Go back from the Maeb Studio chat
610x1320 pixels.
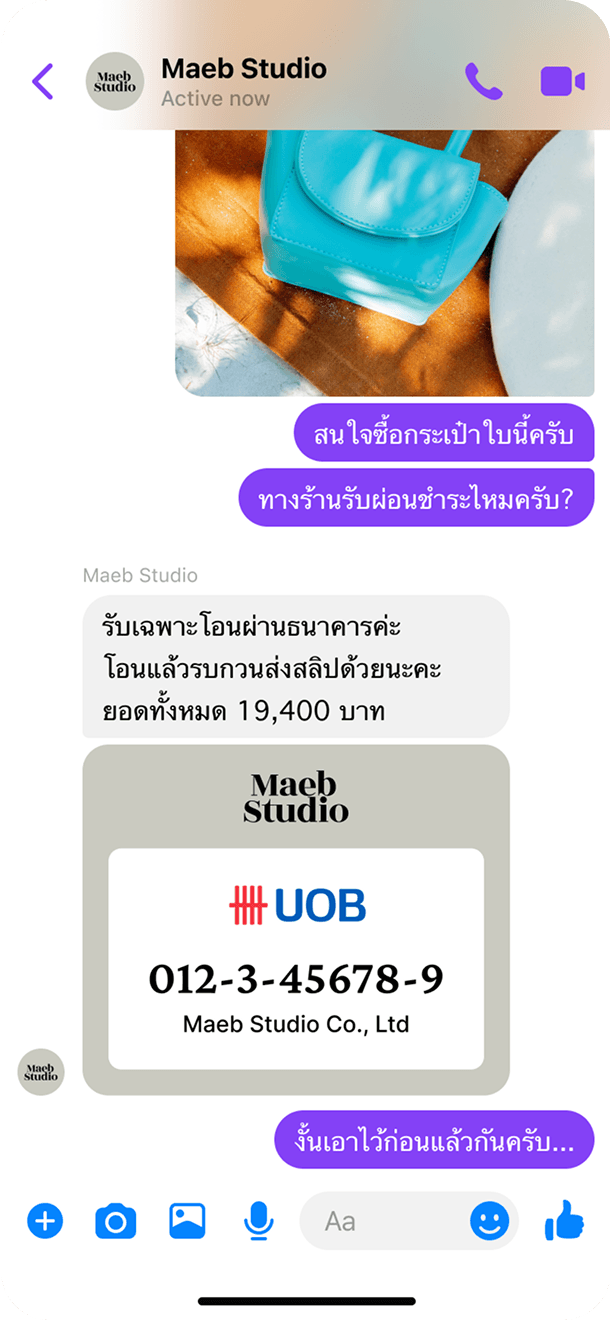(42, 81)
